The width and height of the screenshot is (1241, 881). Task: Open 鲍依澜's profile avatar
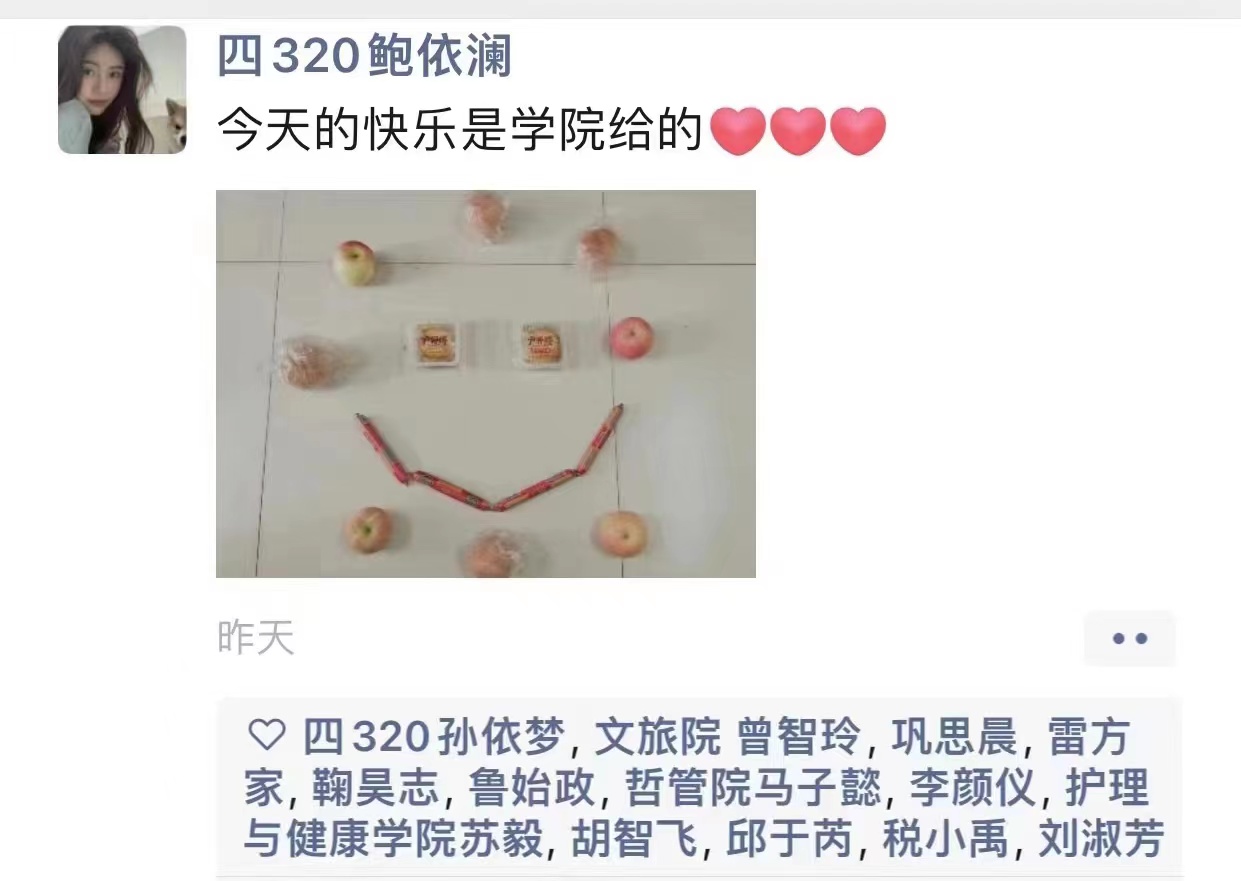(122, 90)
